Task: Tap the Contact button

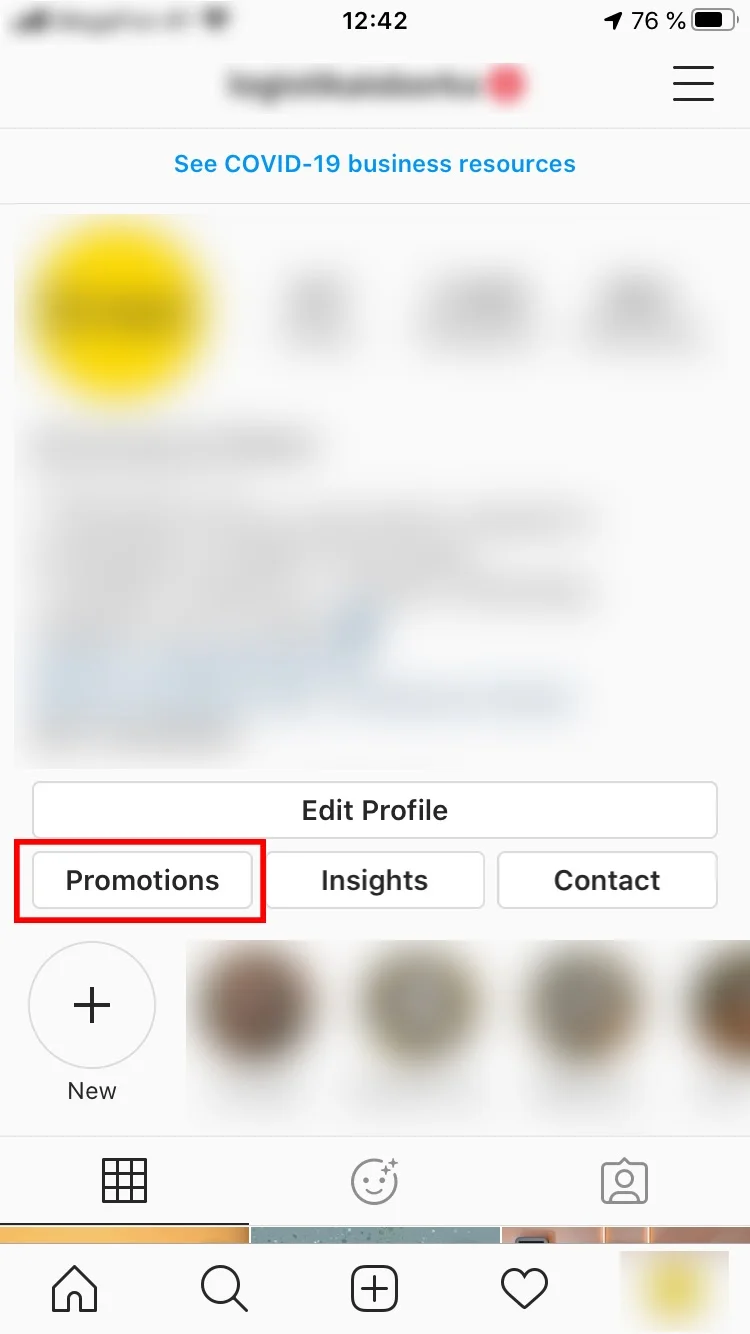Action: 607,880
